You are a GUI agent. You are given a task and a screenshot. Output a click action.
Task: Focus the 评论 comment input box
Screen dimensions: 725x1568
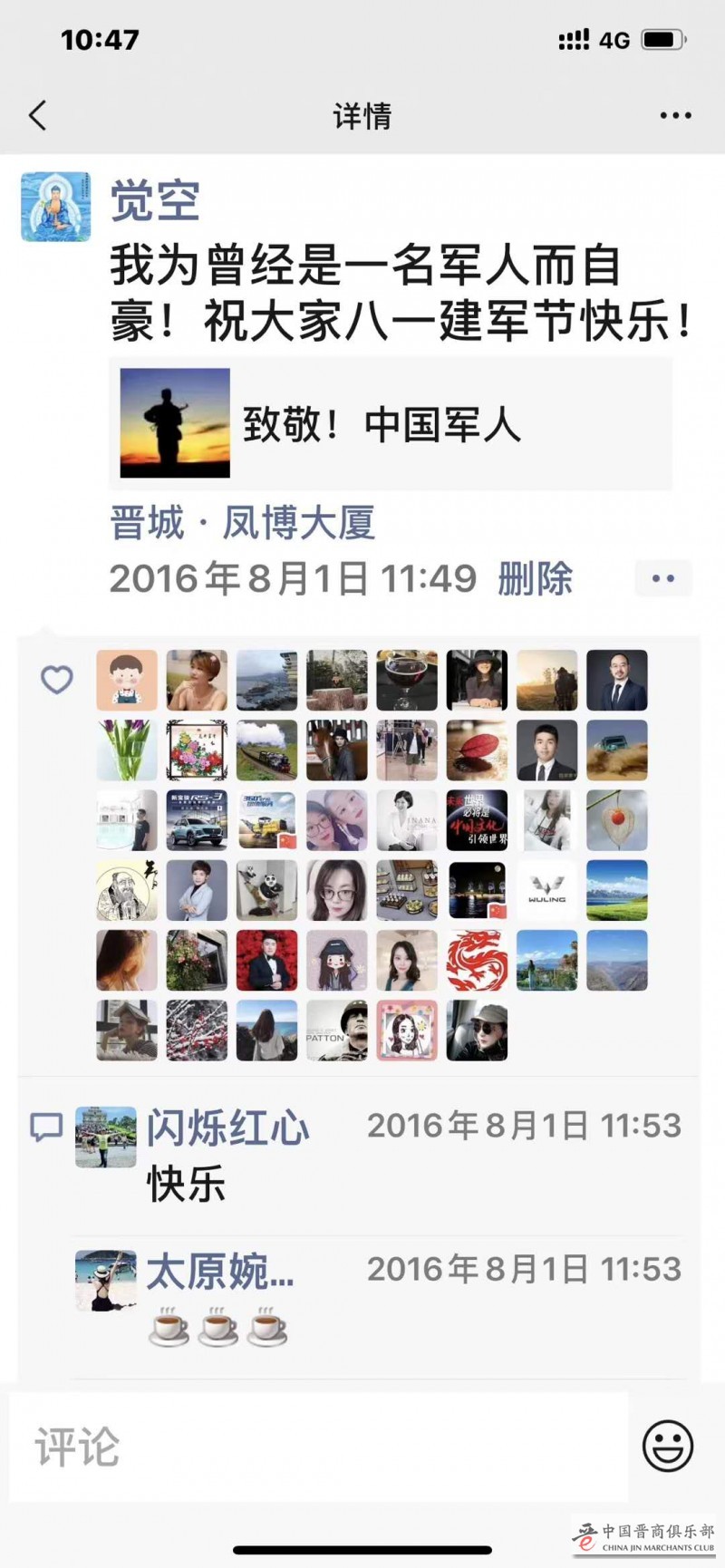click(317, 1447)
